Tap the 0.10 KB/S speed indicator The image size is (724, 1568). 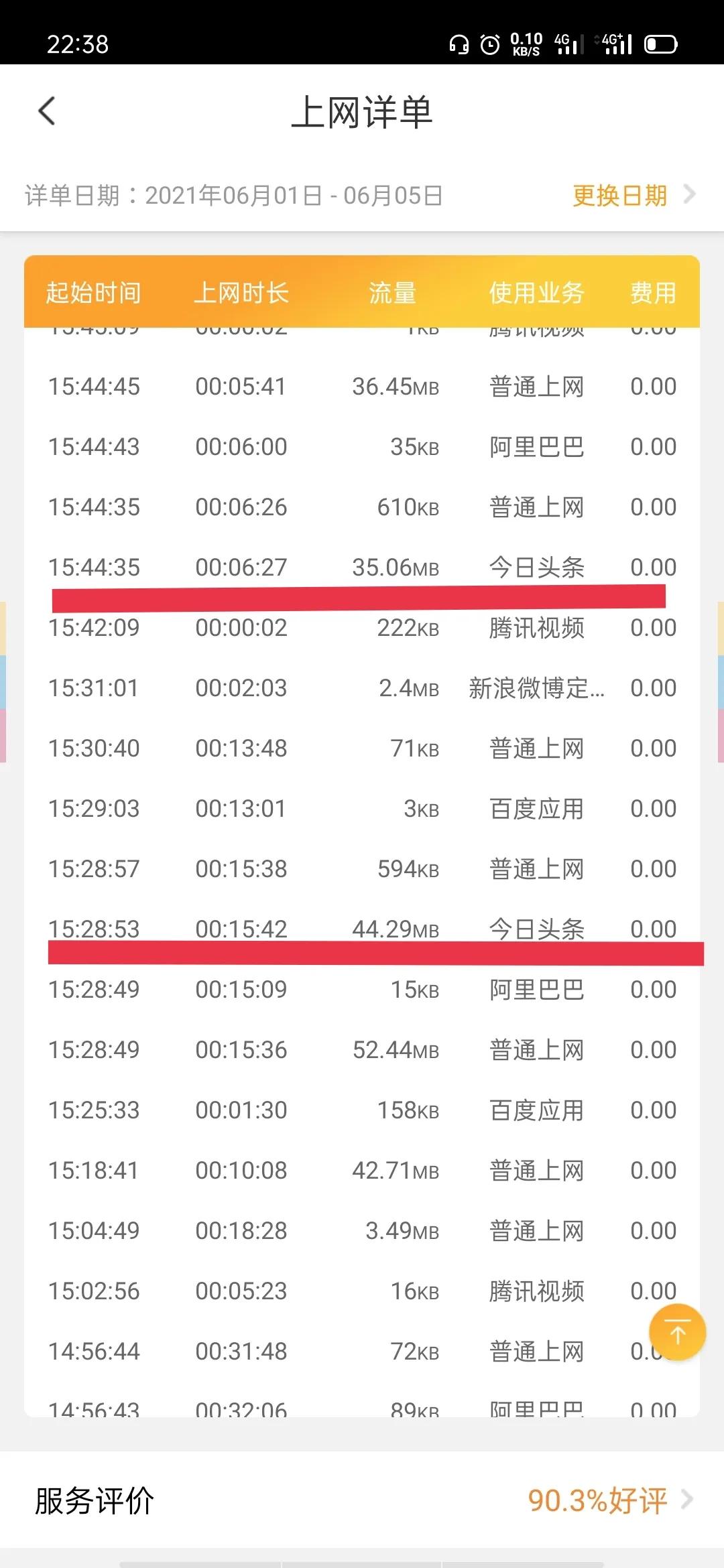(525, 44)
